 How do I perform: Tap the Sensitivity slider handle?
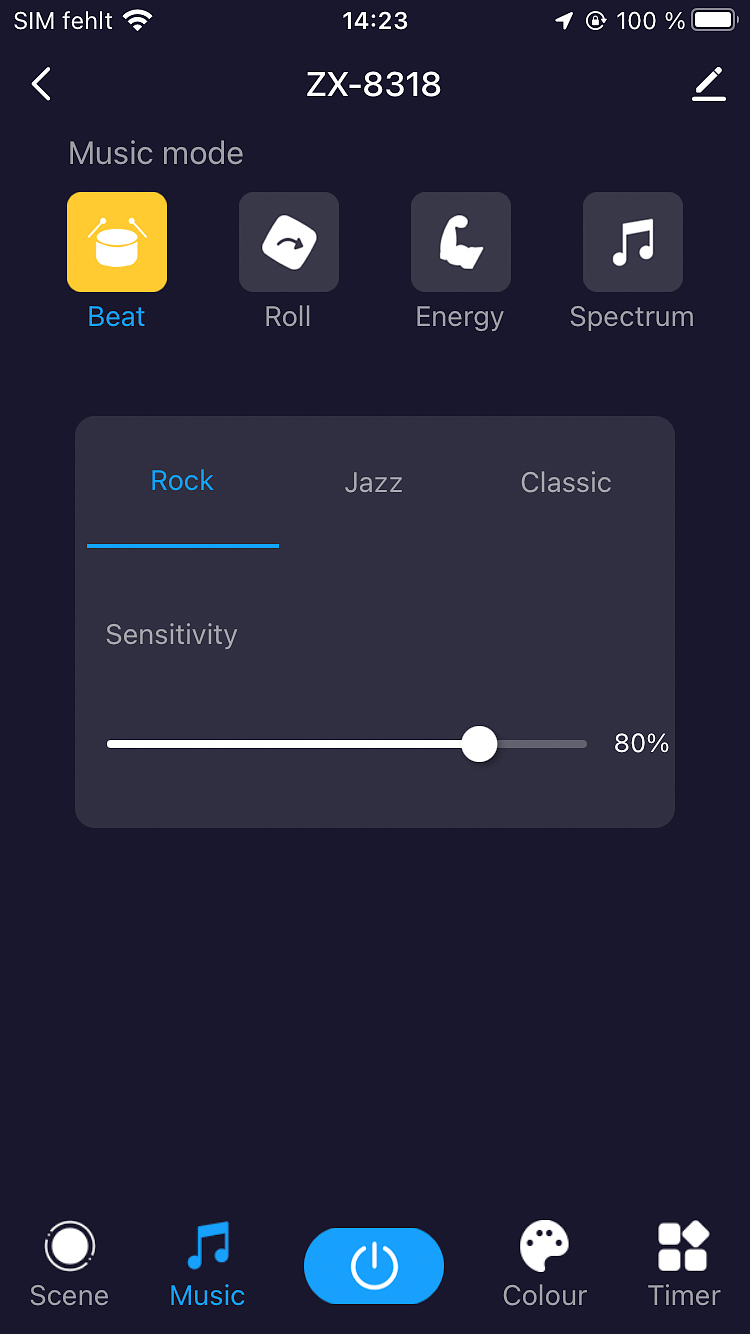coord(480,744)
